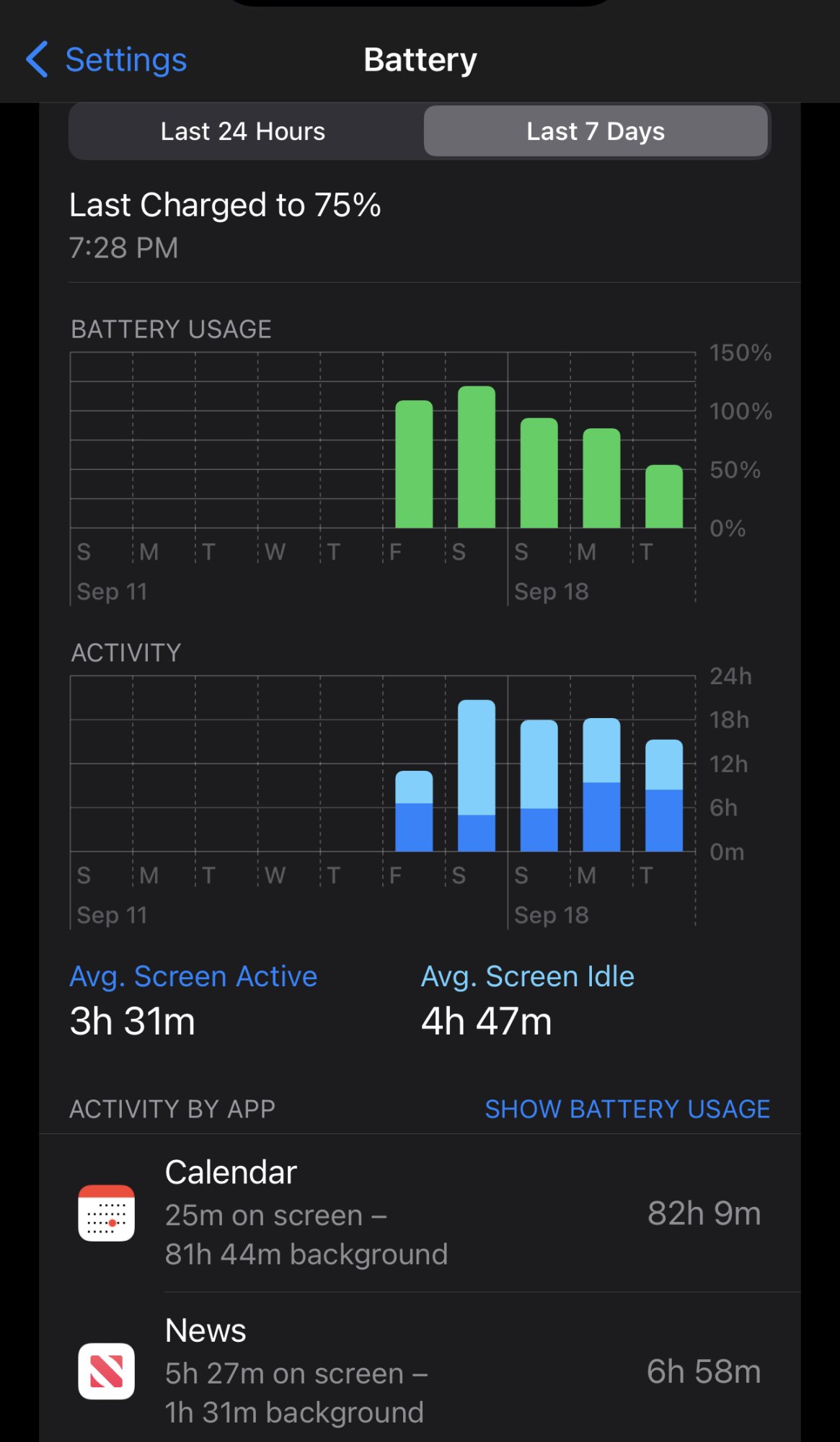Select Monday's bar in the Activity chart
The height and width of the screenshot is (1442, 840).
(x=601, y=784)
